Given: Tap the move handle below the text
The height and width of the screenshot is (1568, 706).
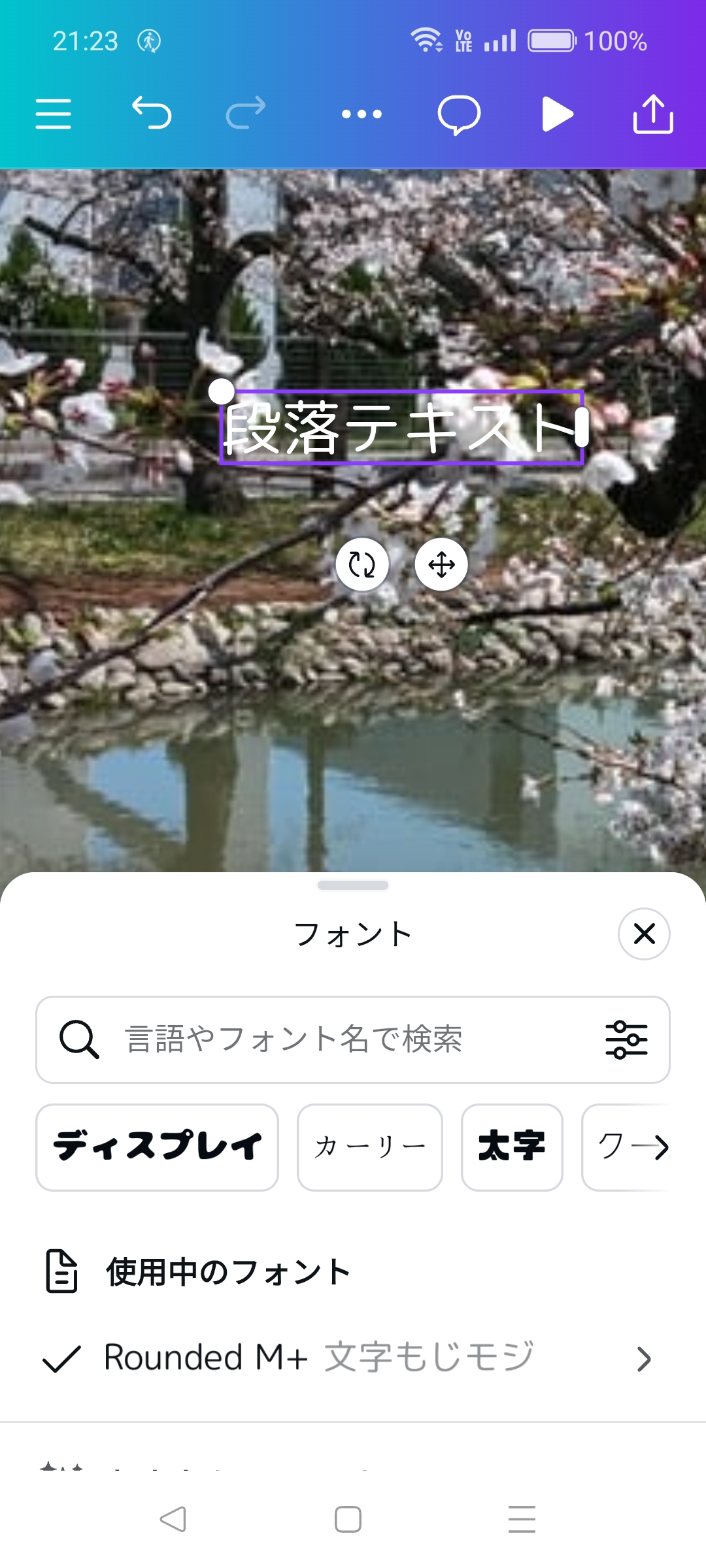Looking at the screenshot, I should pyautogui.click(x=441, y=564).
